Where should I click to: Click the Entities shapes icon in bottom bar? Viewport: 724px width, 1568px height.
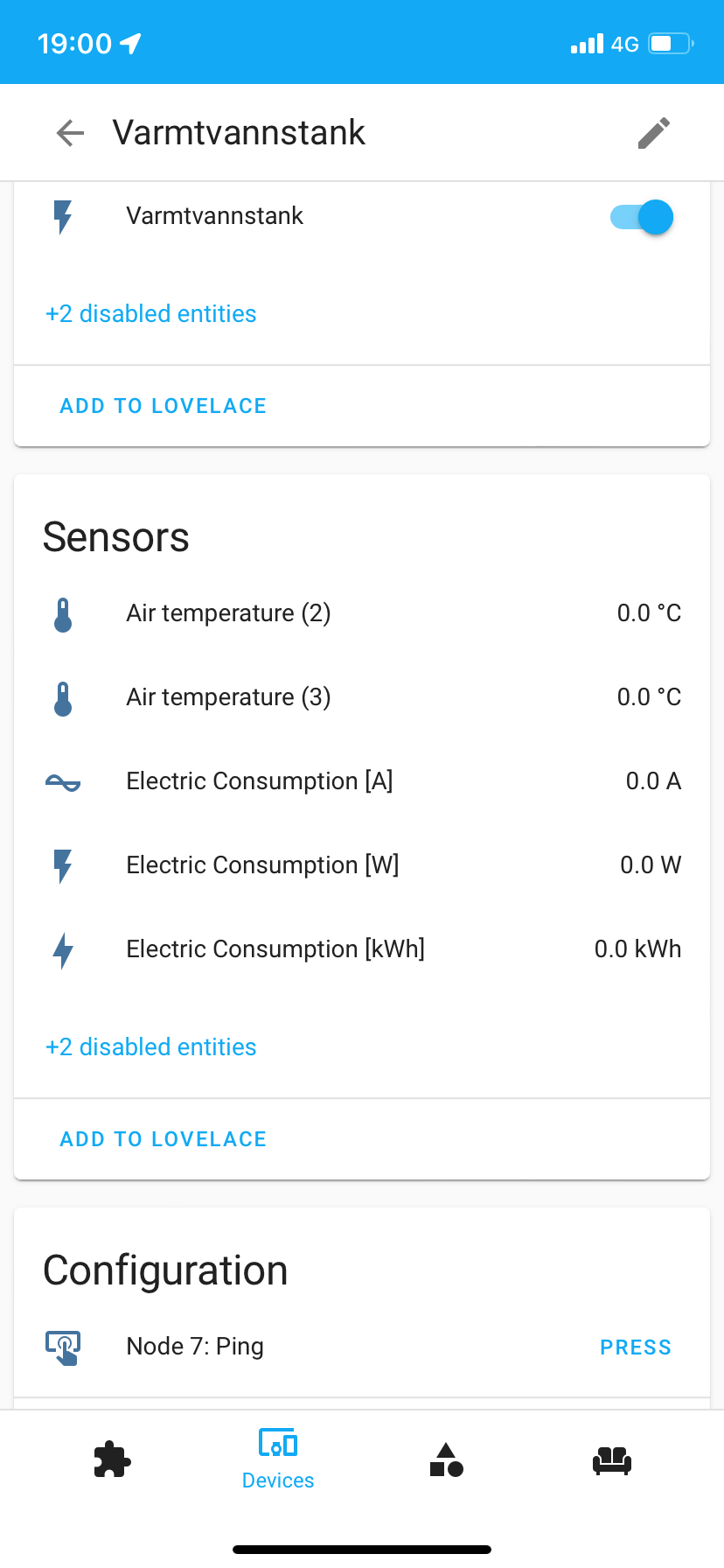(x=446, y=1459)
